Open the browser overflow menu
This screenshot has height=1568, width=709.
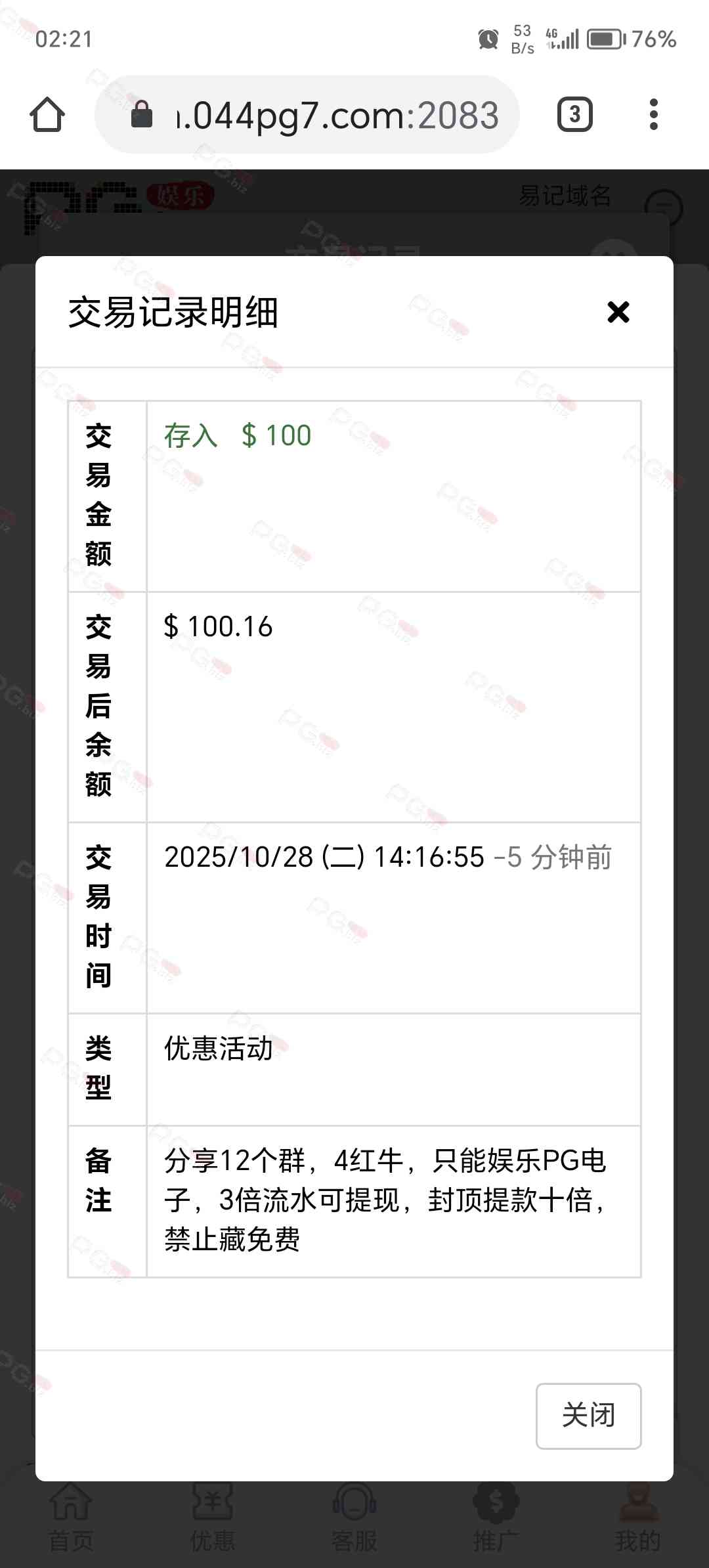pyautogui.click(x=653, y=115)
